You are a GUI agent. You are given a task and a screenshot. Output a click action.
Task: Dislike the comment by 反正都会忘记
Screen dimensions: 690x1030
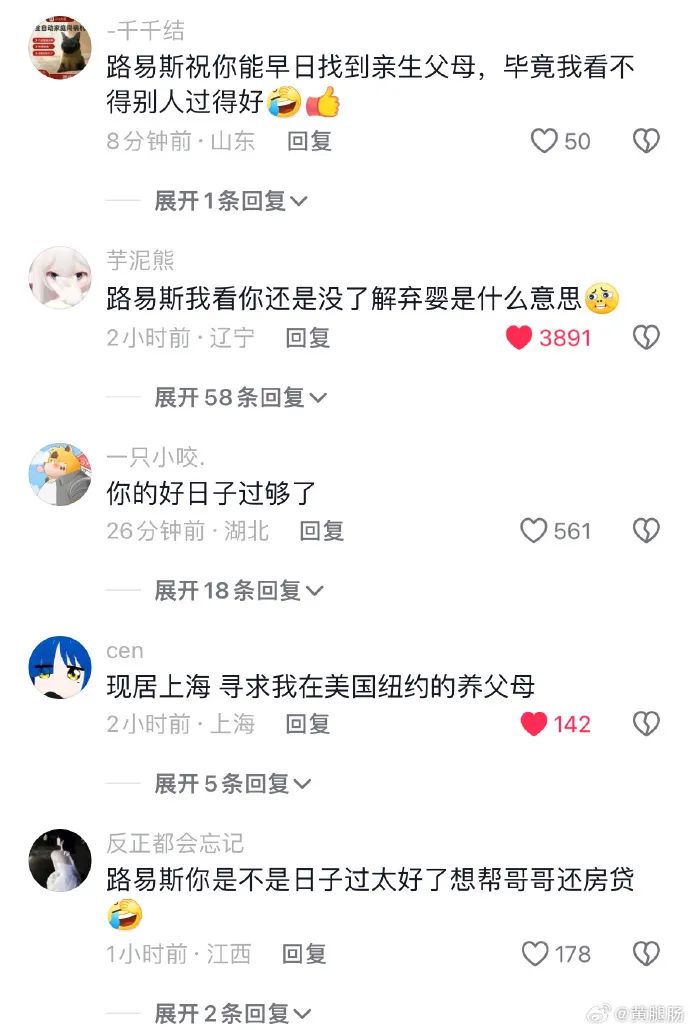pos(647,954)
